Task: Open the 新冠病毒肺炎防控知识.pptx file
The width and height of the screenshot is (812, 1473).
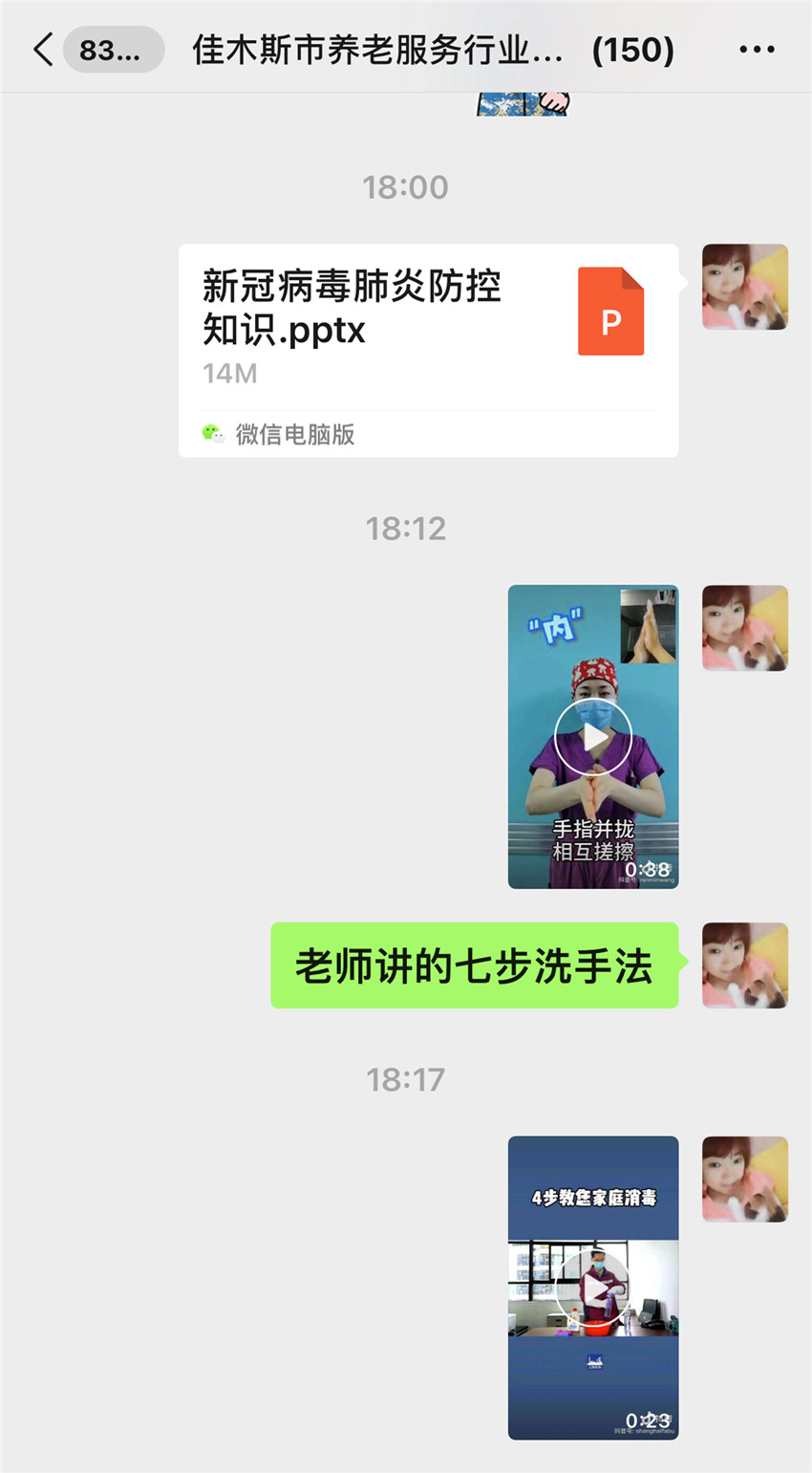Action: pos(428,350)
